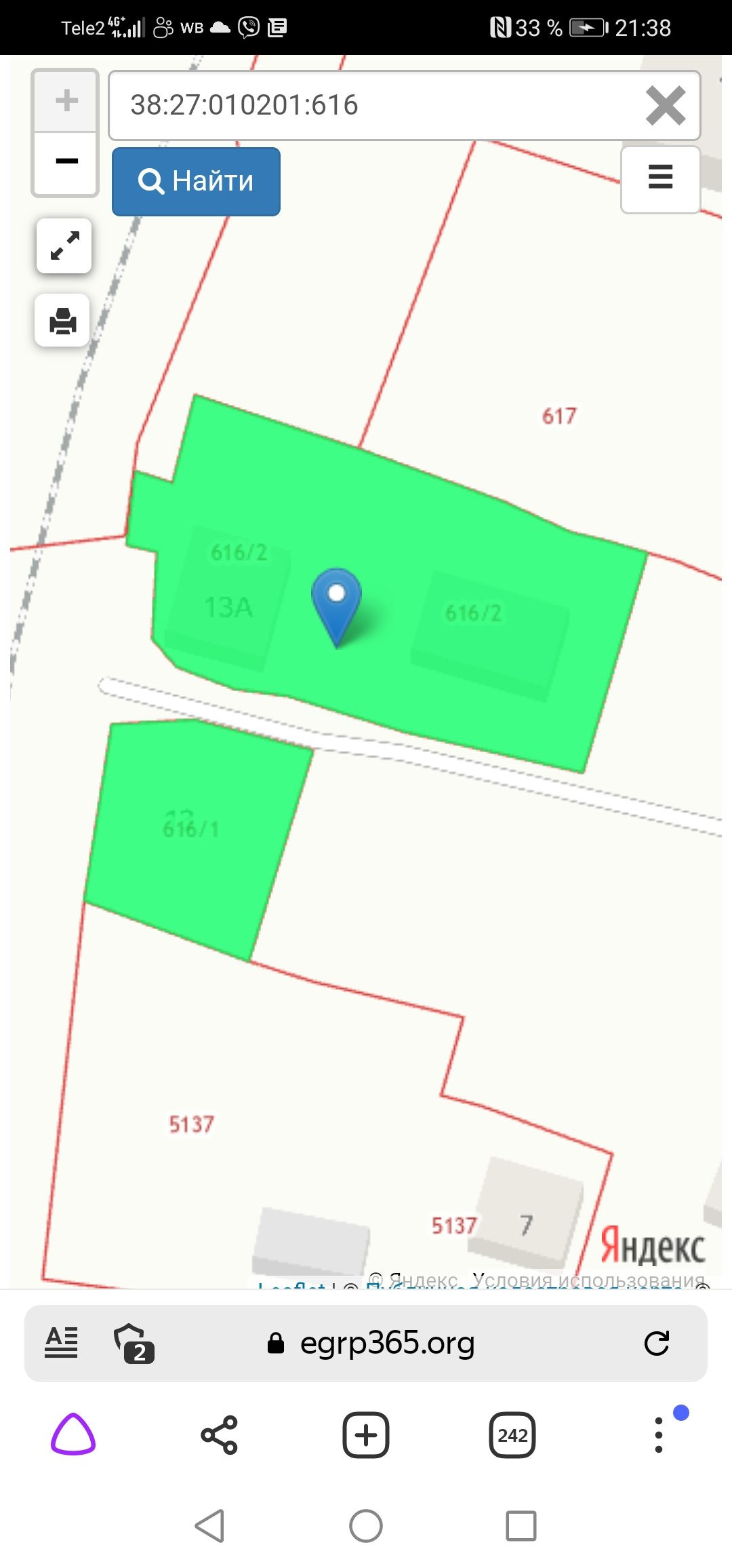Open reader mode in the address bar

(62, 1342)
